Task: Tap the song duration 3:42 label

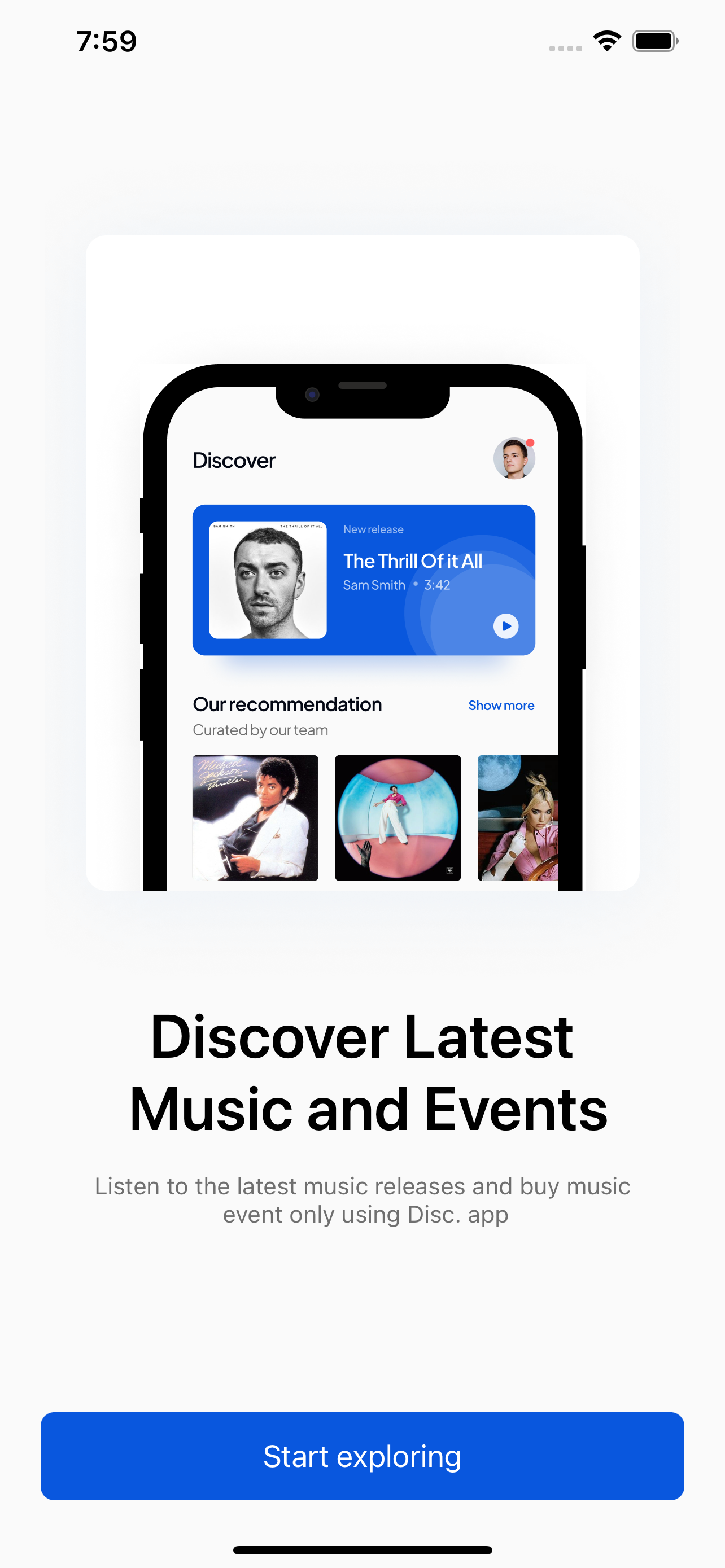Action: click(437, 584)
